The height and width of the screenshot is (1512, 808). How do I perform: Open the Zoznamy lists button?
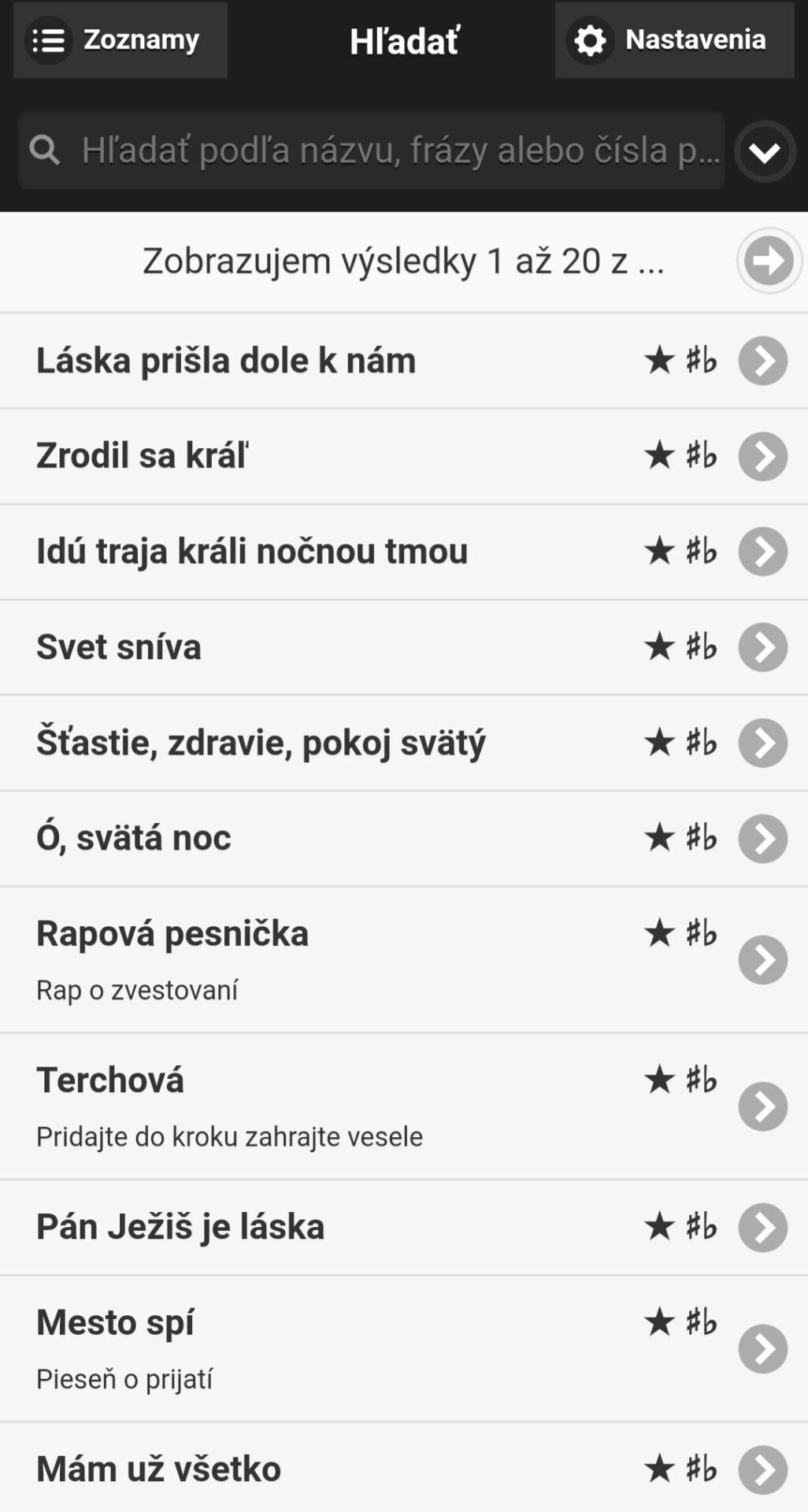(x=120, y=40)
